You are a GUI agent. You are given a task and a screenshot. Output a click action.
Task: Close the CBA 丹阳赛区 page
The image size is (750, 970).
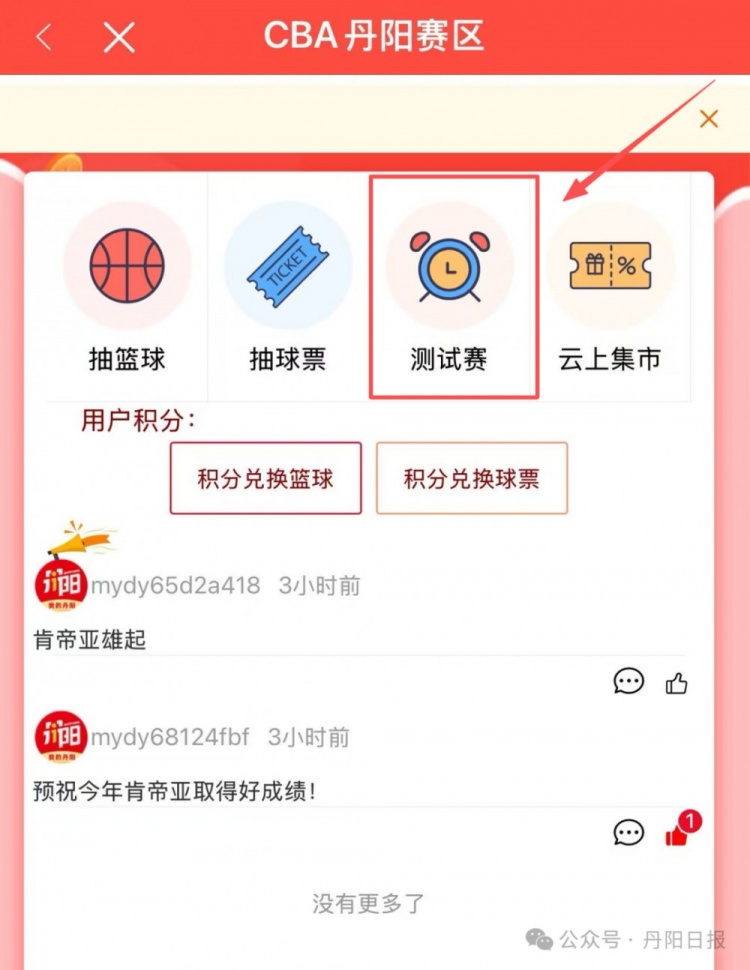pos(119,38)
